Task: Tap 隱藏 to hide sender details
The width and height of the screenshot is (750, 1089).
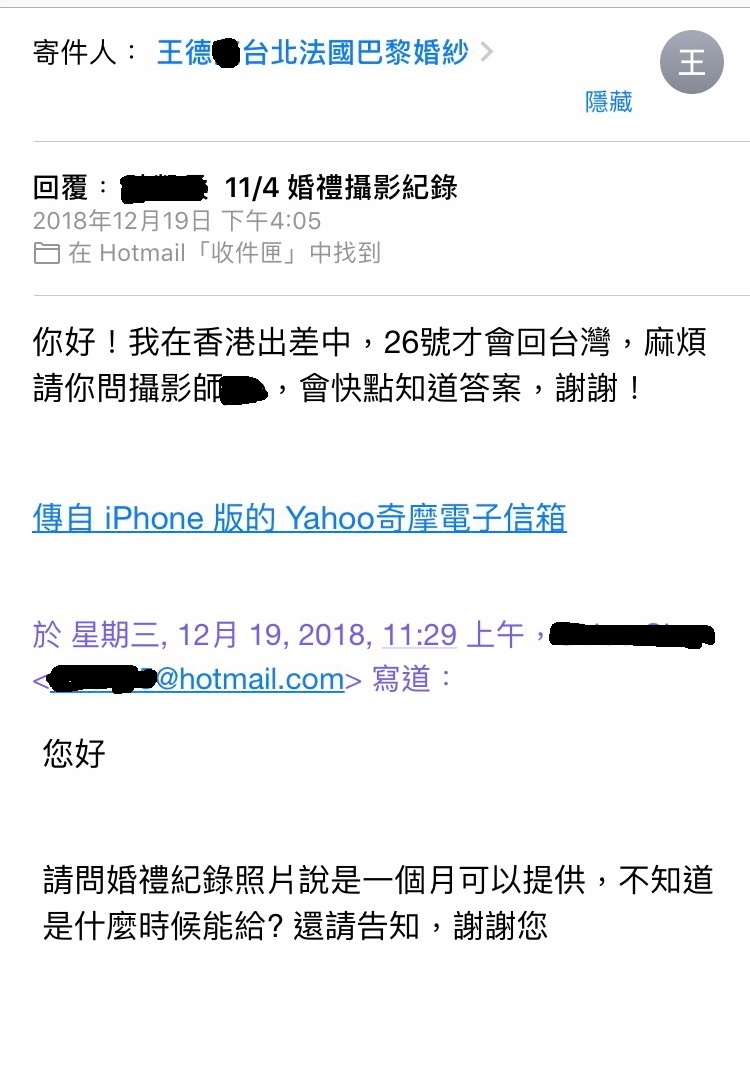Action: [608, 102]
